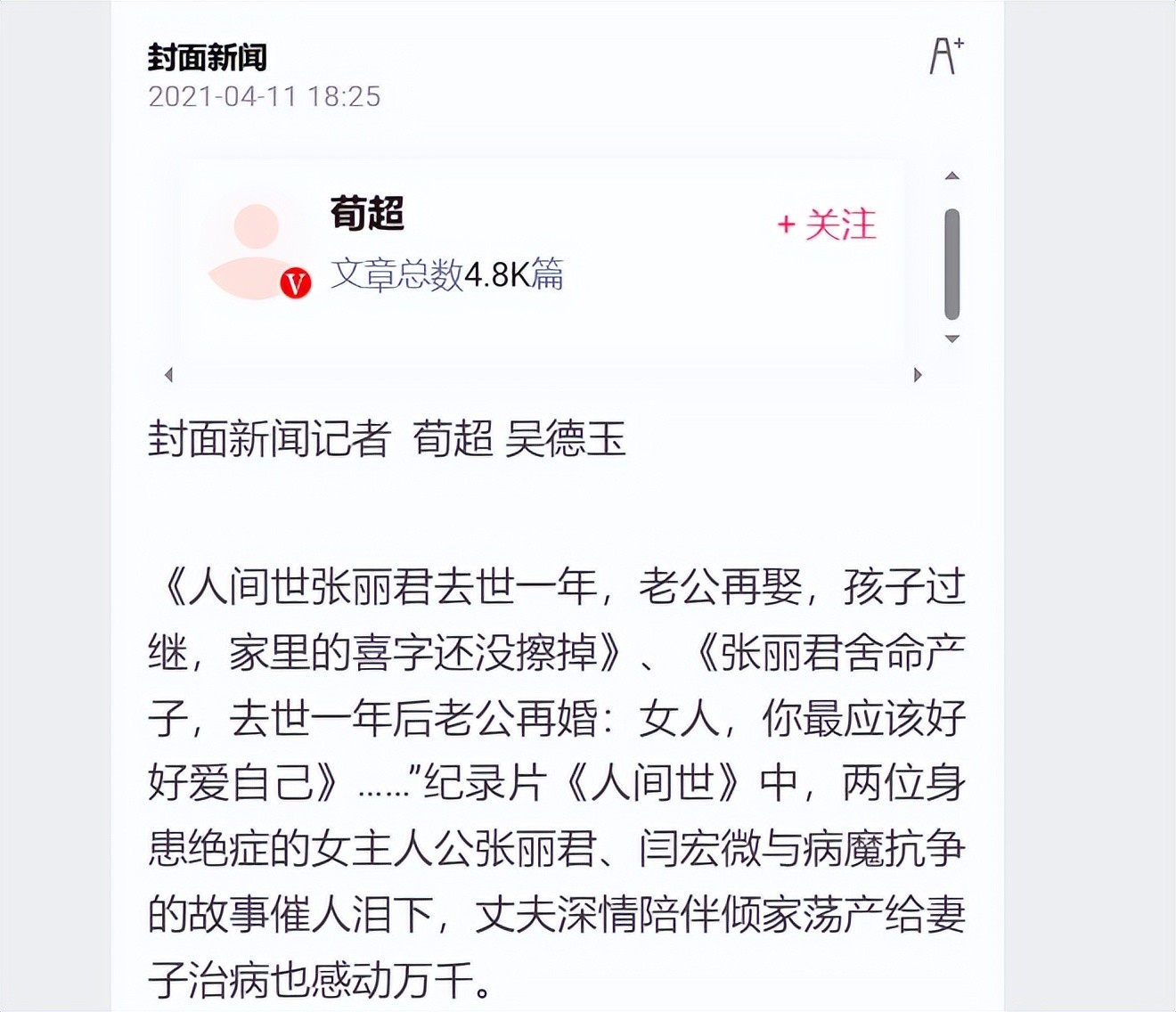Open 苟超's author profile
The width and height of the screenshot is (1176, 1012).
(x=367, y=215)
